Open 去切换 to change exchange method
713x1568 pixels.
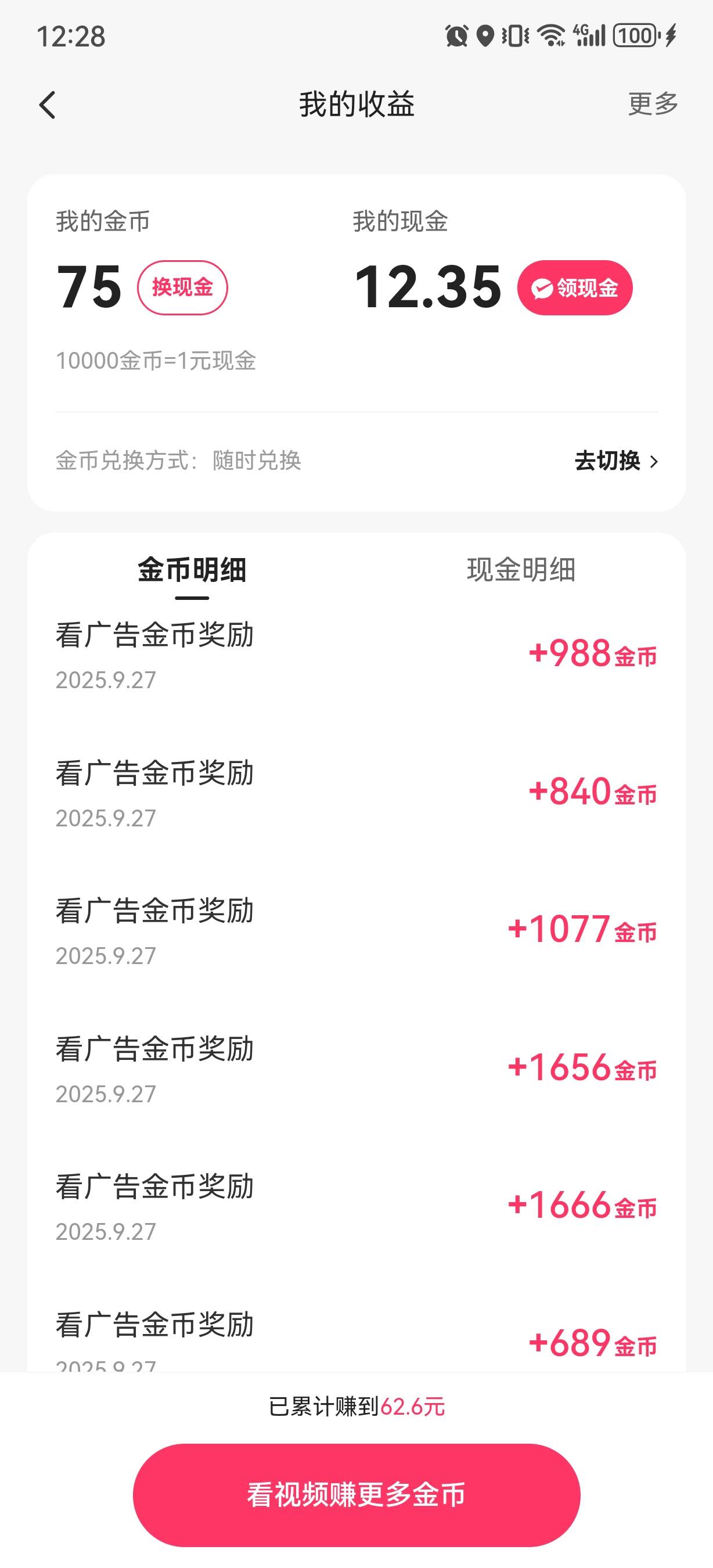(x=615, y=461)
